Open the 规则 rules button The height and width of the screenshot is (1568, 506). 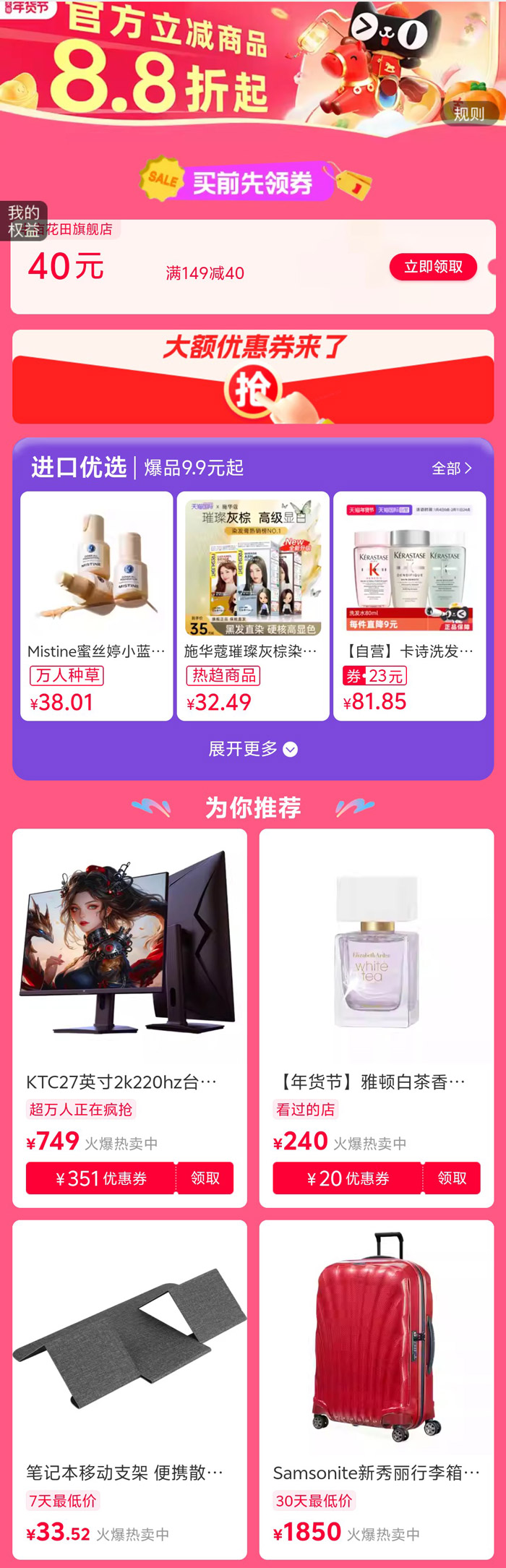468,113
